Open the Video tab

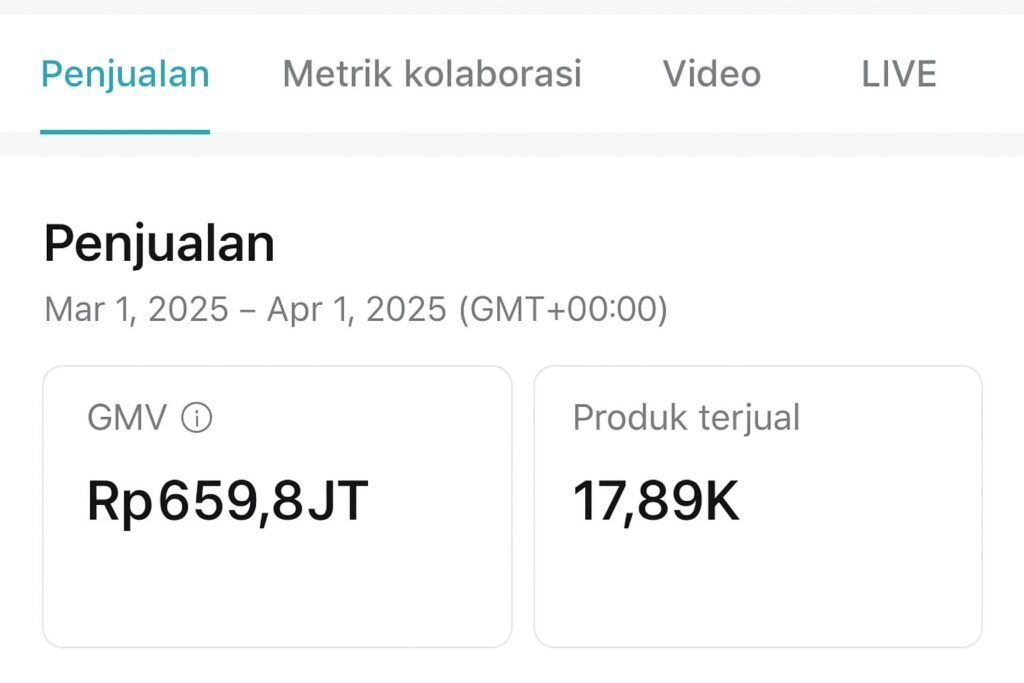click(x=711, y=75)
